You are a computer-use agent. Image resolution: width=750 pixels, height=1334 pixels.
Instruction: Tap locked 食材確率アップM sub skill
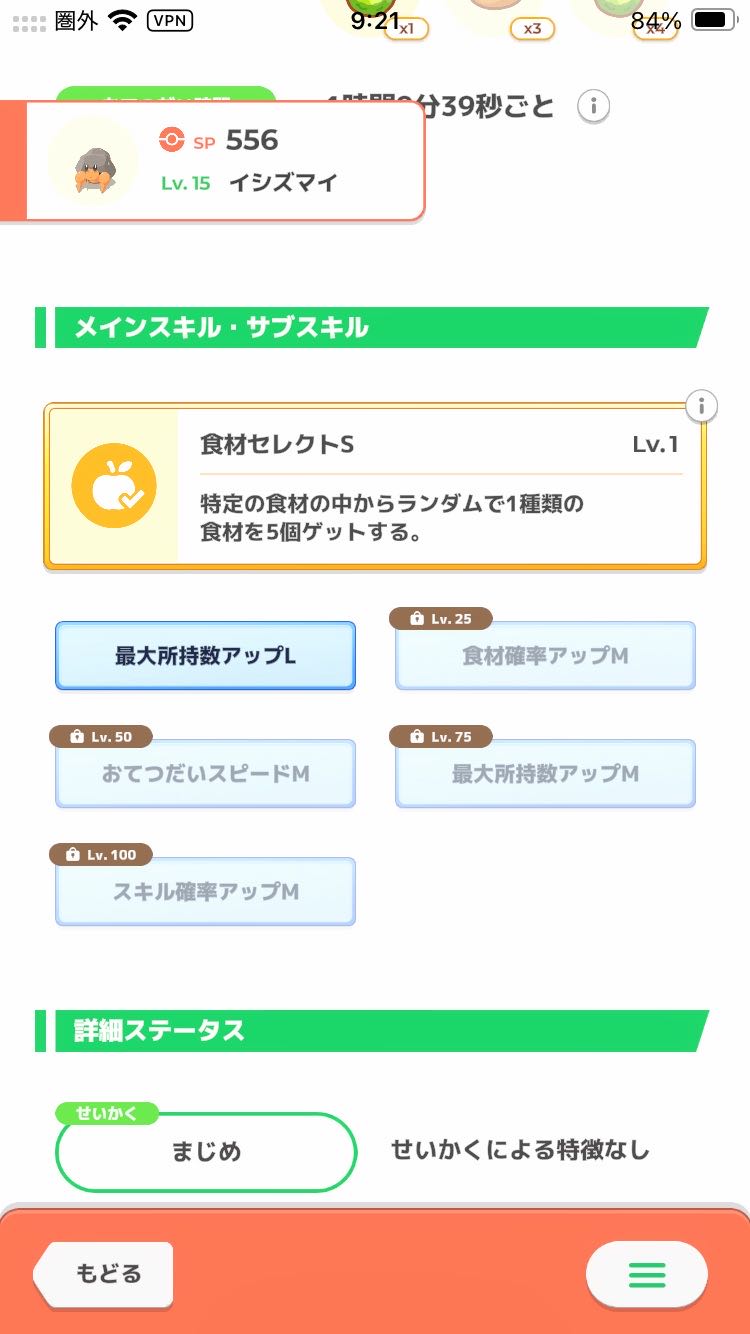tap(545, 656)
